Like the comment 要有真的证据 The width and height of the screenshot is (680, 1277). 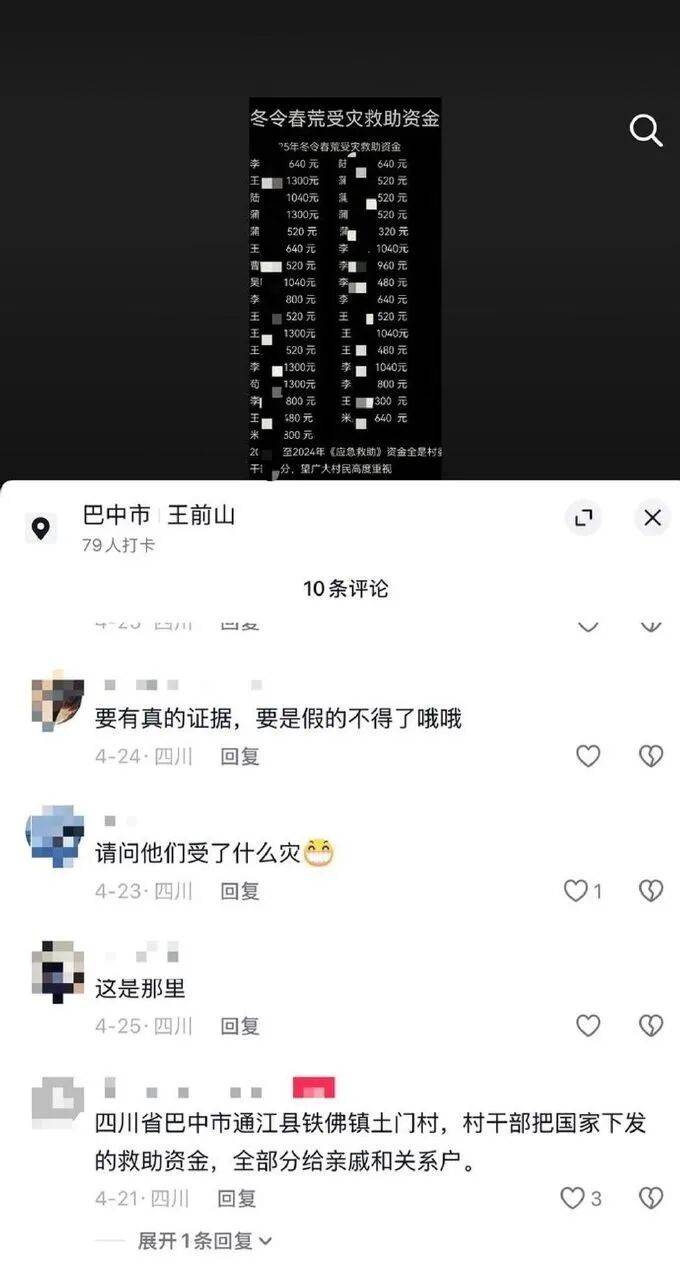[588, 756]
